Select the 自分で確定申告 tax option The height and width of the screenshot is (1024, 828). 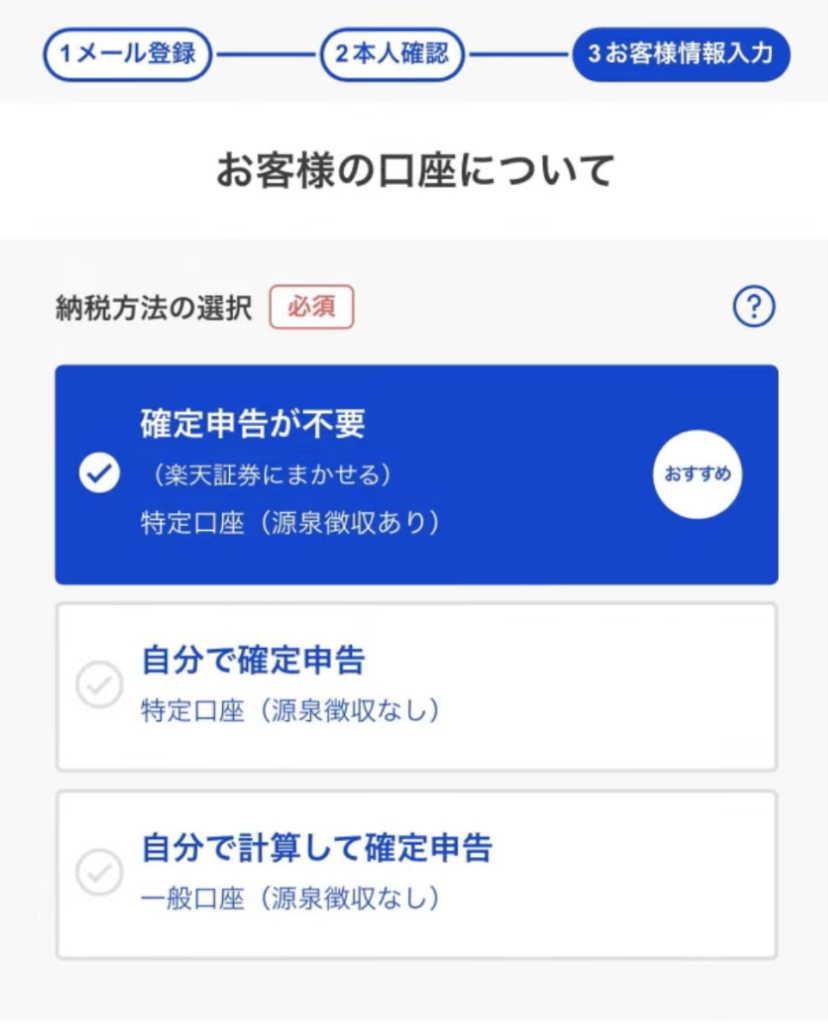coord(414,687)
